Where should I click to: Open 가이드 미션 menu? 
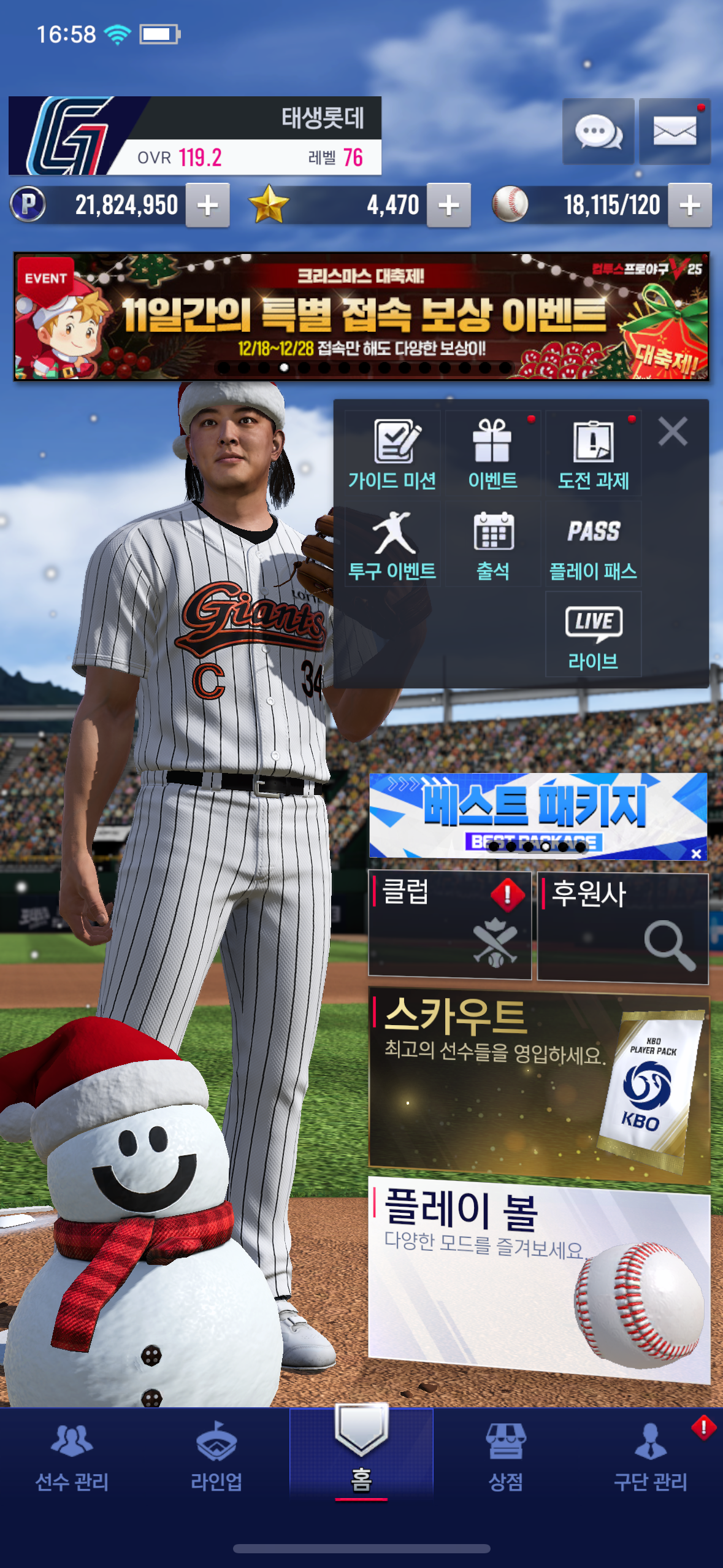click(x=392, y=454)
